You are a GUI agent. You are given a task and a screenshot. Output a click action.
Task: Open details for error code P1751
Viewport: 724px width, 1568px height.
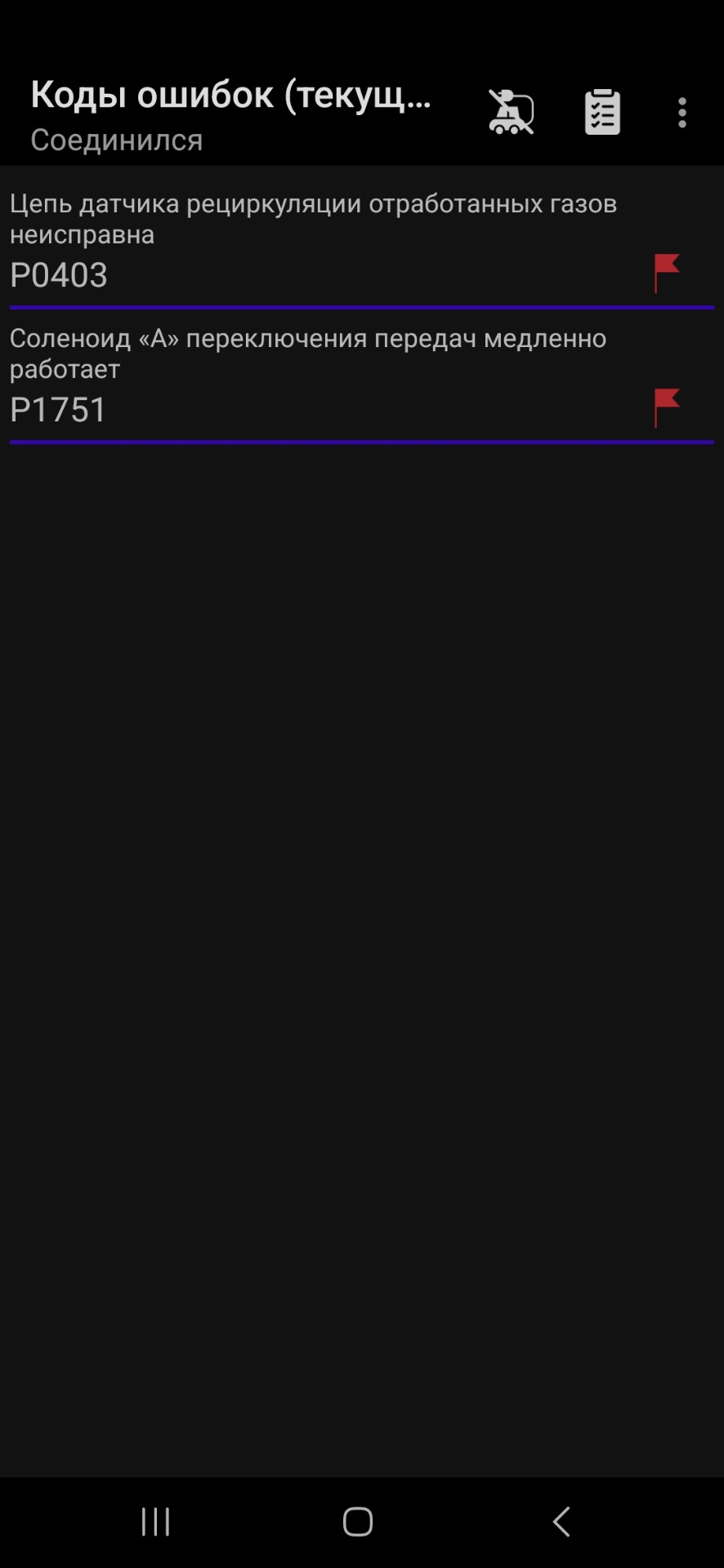pos(362,376)
